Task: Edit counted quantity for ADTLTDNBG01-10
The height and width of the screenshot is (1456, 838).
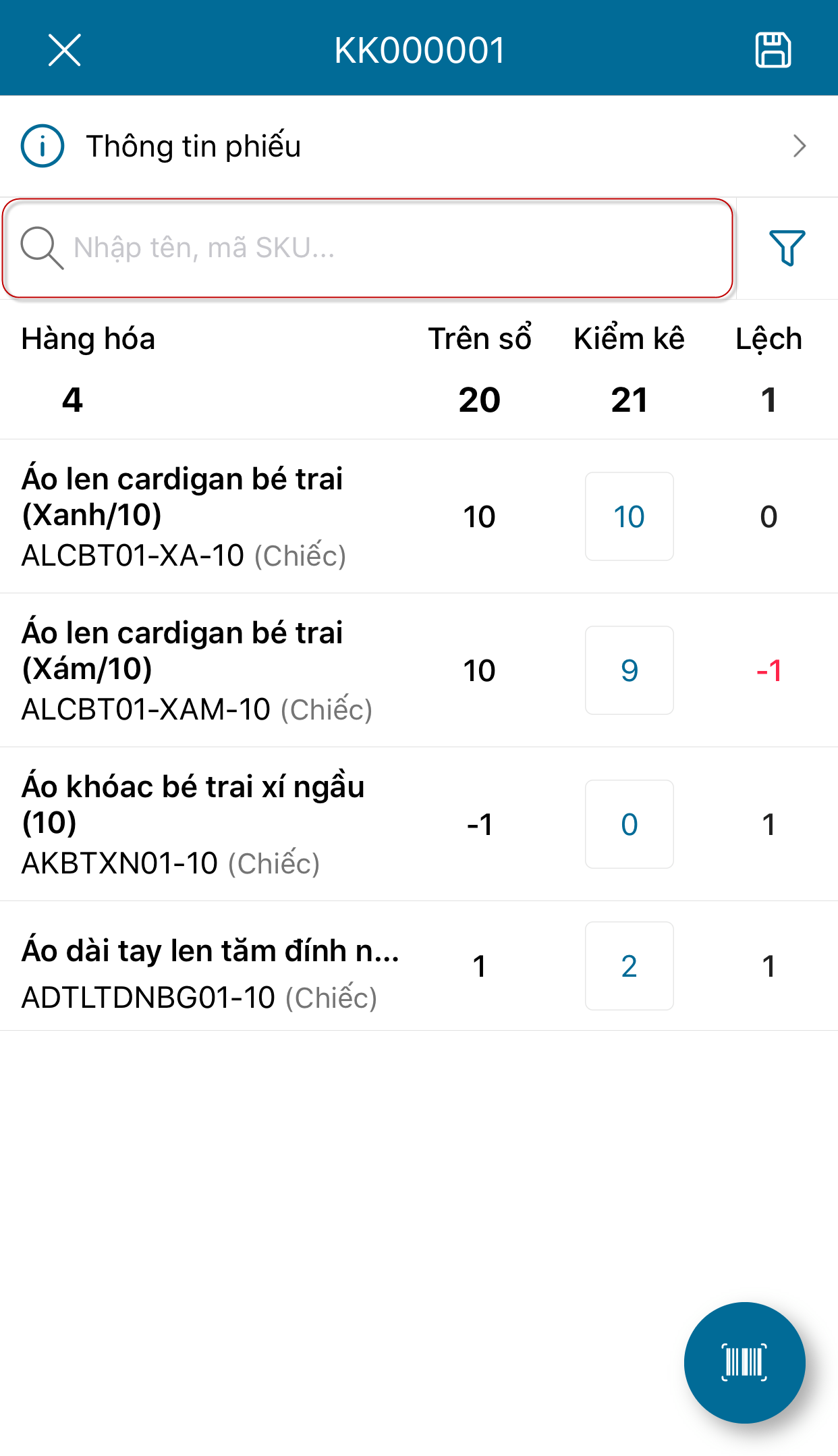Action: 629,966
